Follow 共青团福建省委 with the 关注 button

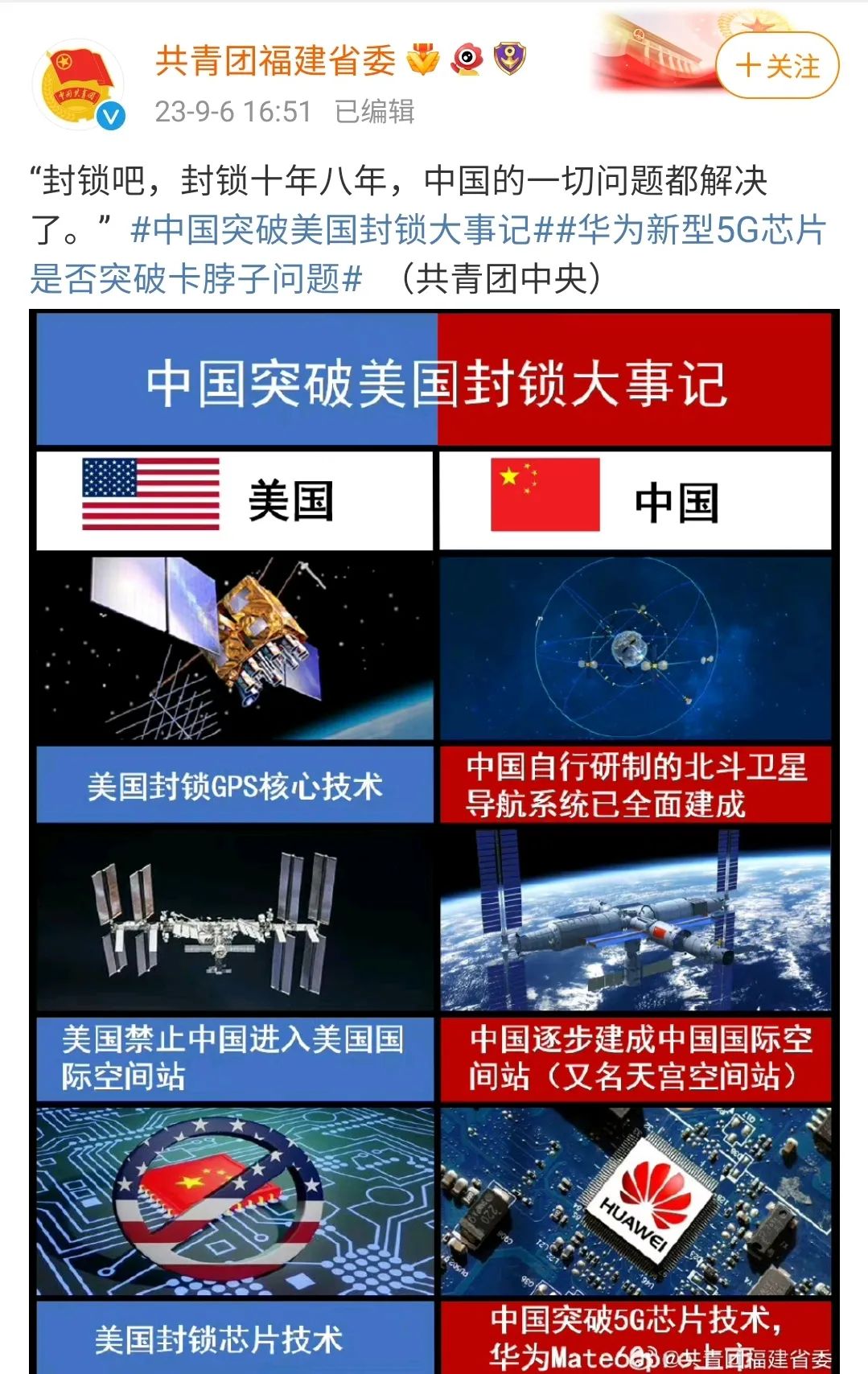[776, 66]
